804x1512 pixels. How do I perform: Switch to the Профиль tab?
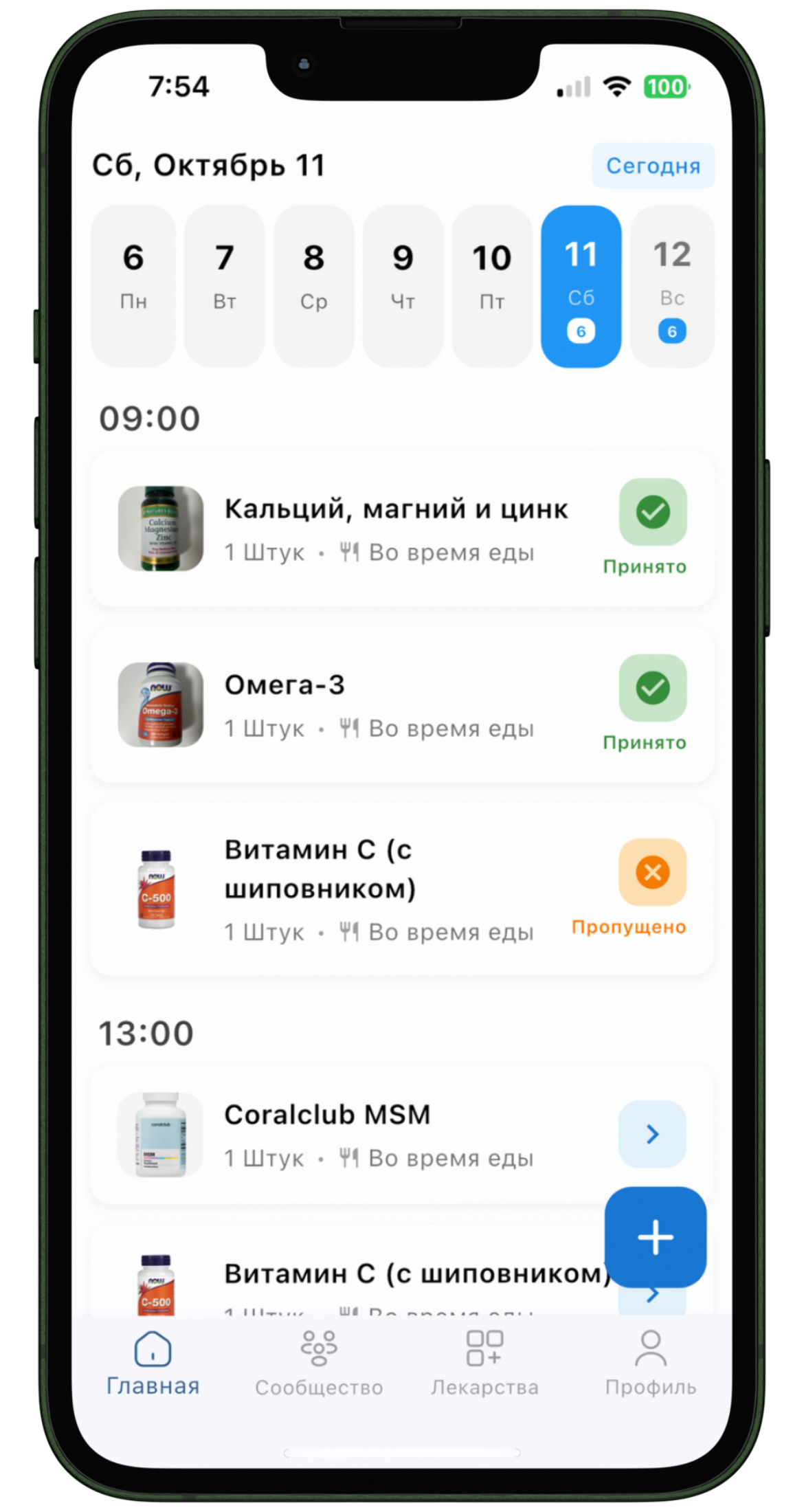tap(650, 1364)
